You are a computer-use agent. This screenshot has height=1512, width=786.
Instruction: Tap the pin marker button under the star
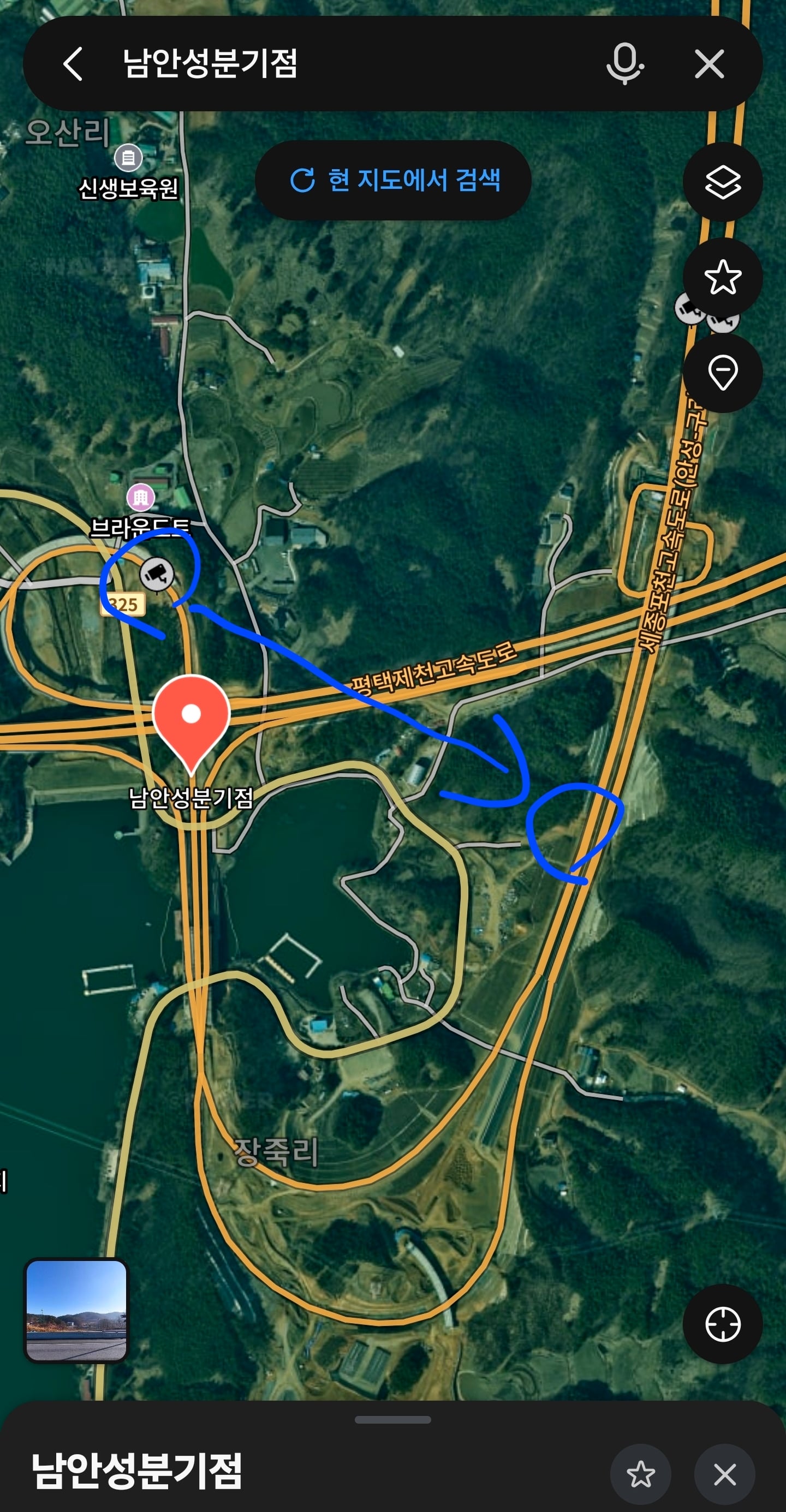(x=723, y=373)
